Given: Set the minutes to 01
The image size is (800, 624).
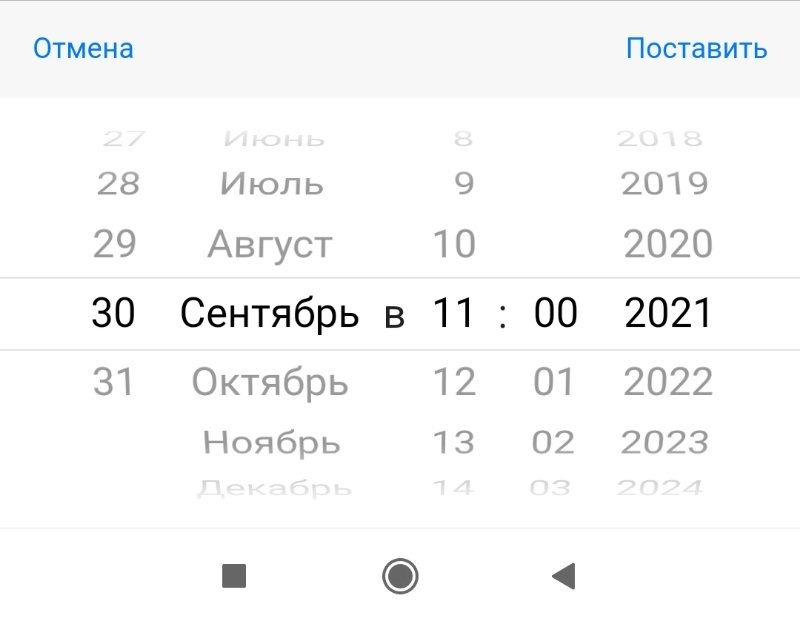Looking at the screenshot, I should pos(553,381).
